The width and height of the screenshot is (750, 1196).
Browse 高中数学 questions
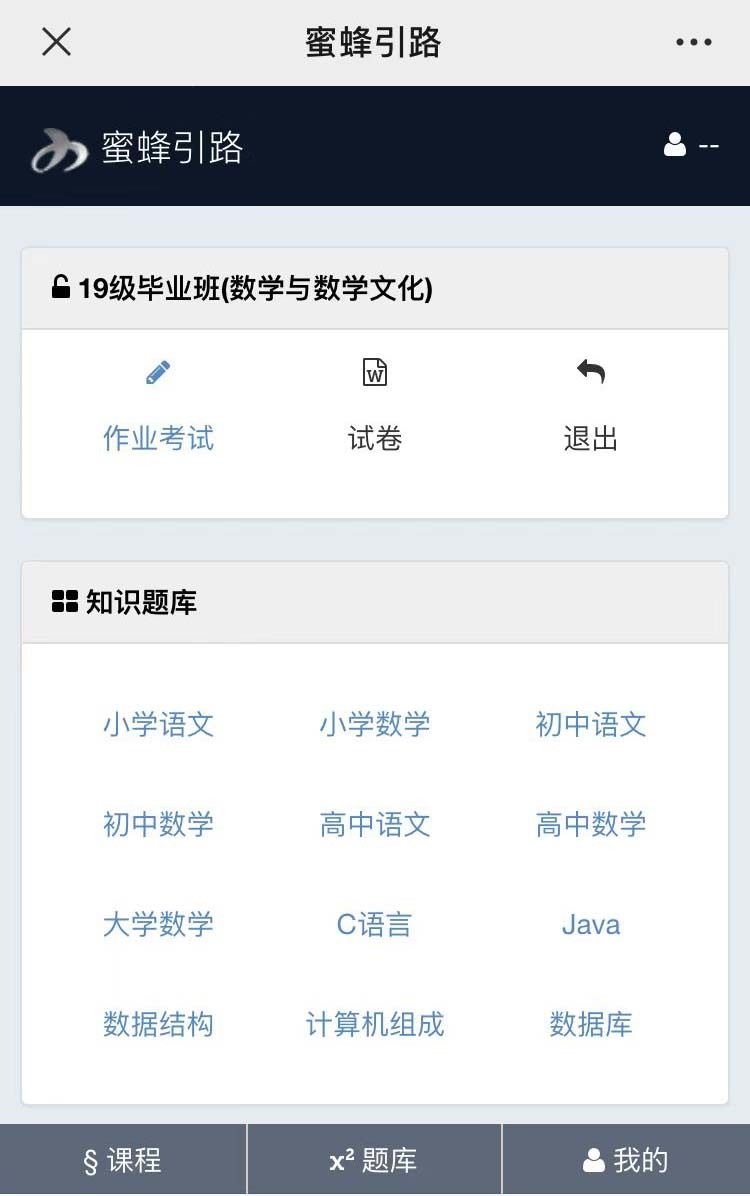(x=590, y=824)
